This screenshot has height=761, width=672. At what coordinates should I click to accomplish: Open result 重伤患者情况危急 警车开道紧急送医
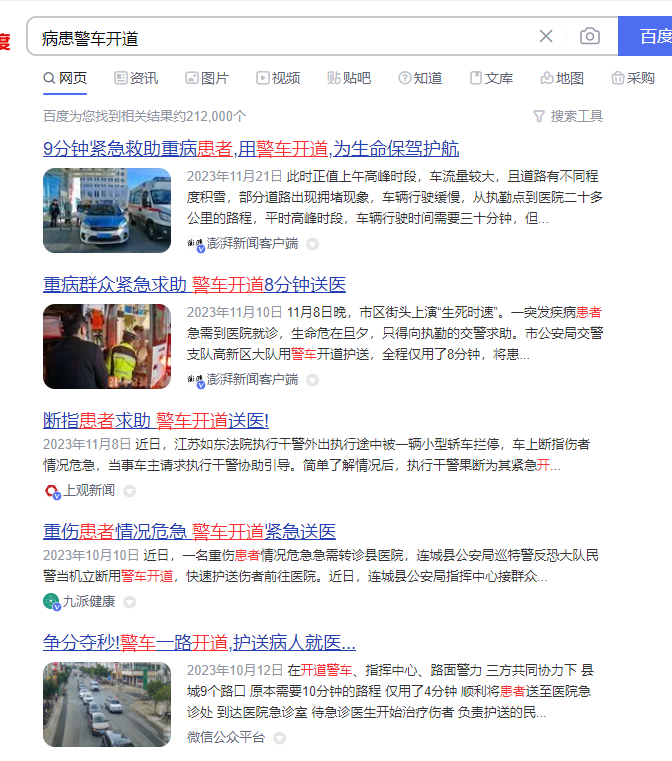pos(189,531)
